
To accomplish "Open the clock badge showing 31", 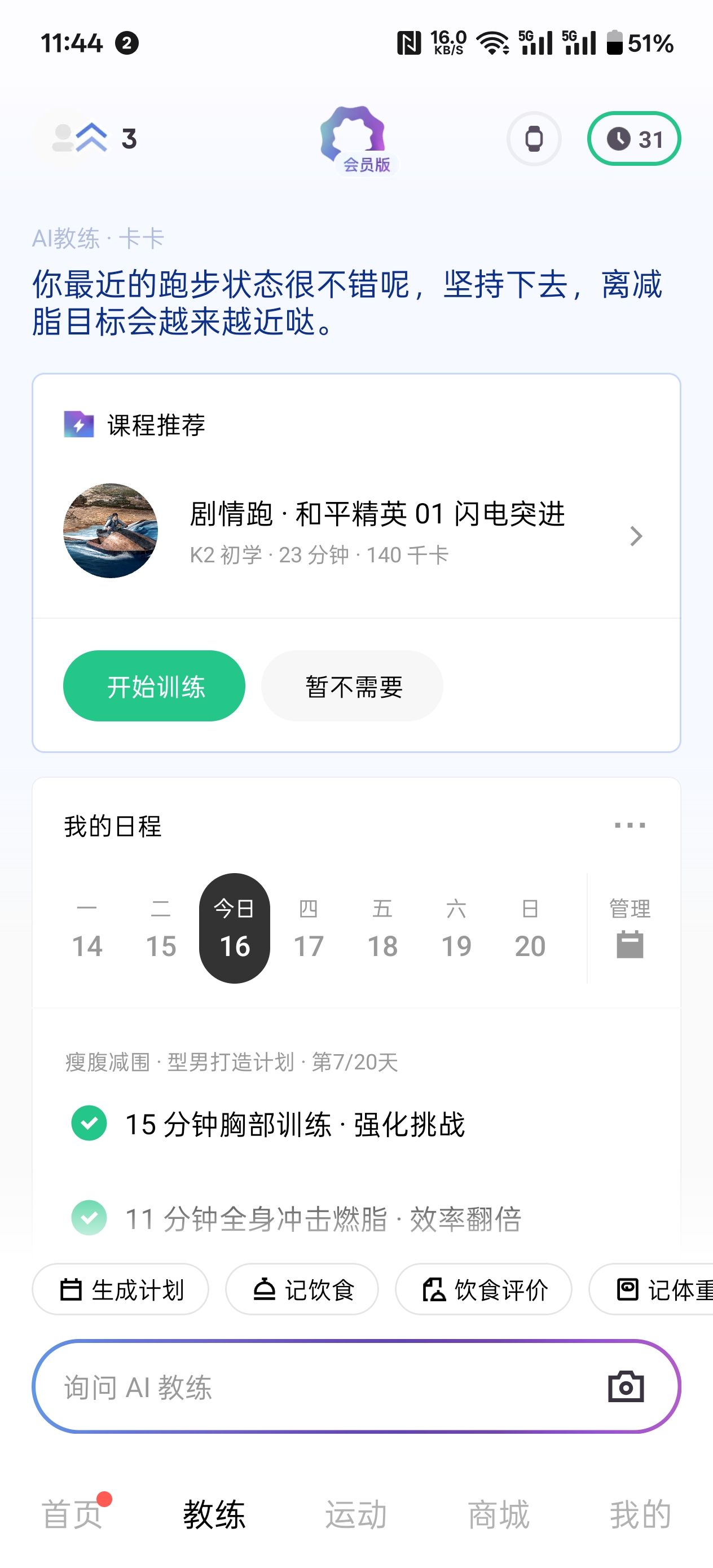I will point(633,139).
